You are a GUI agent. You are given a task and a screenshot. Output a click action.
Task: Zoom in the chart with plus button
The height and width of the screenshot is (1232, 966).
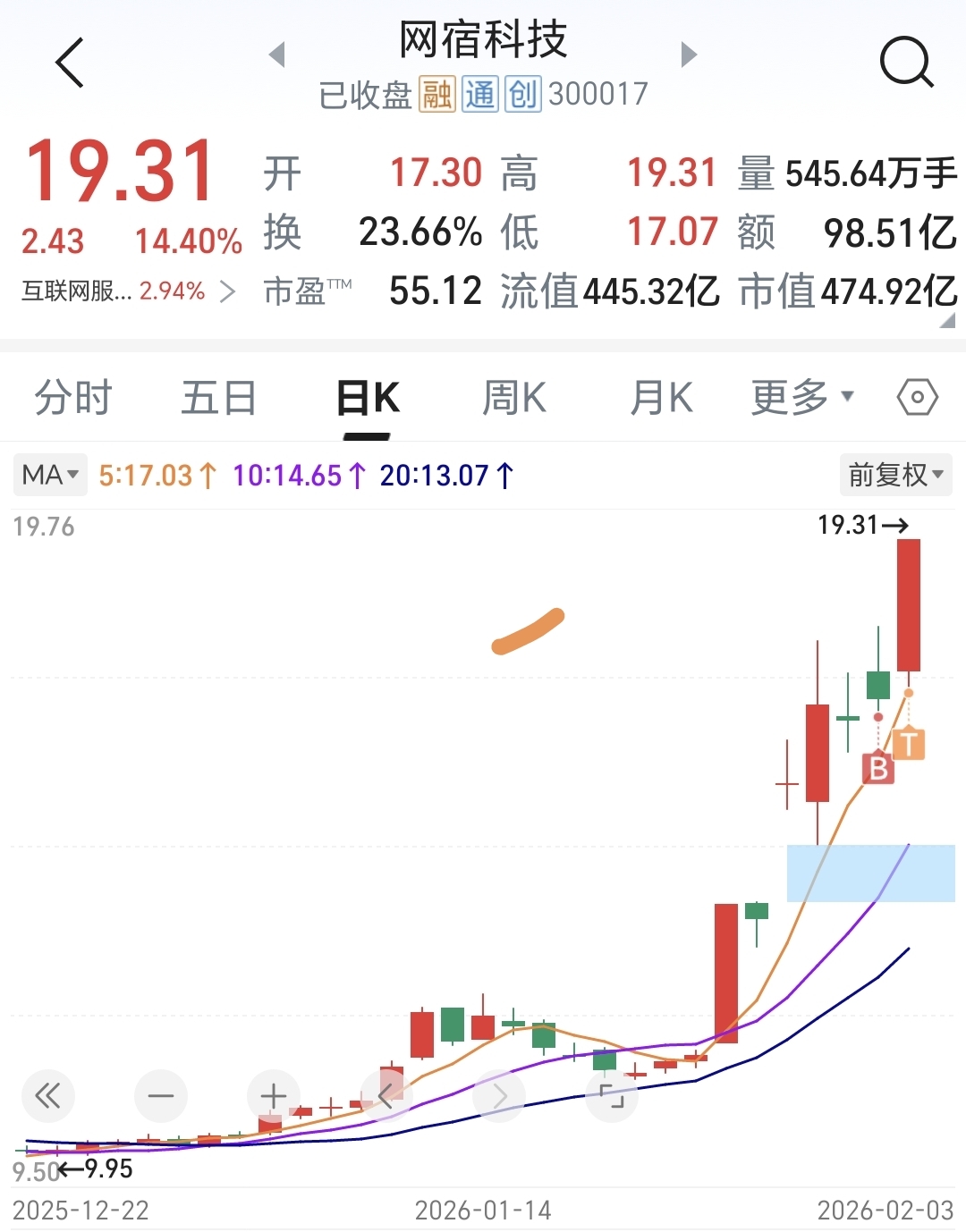pos(274,1095)
